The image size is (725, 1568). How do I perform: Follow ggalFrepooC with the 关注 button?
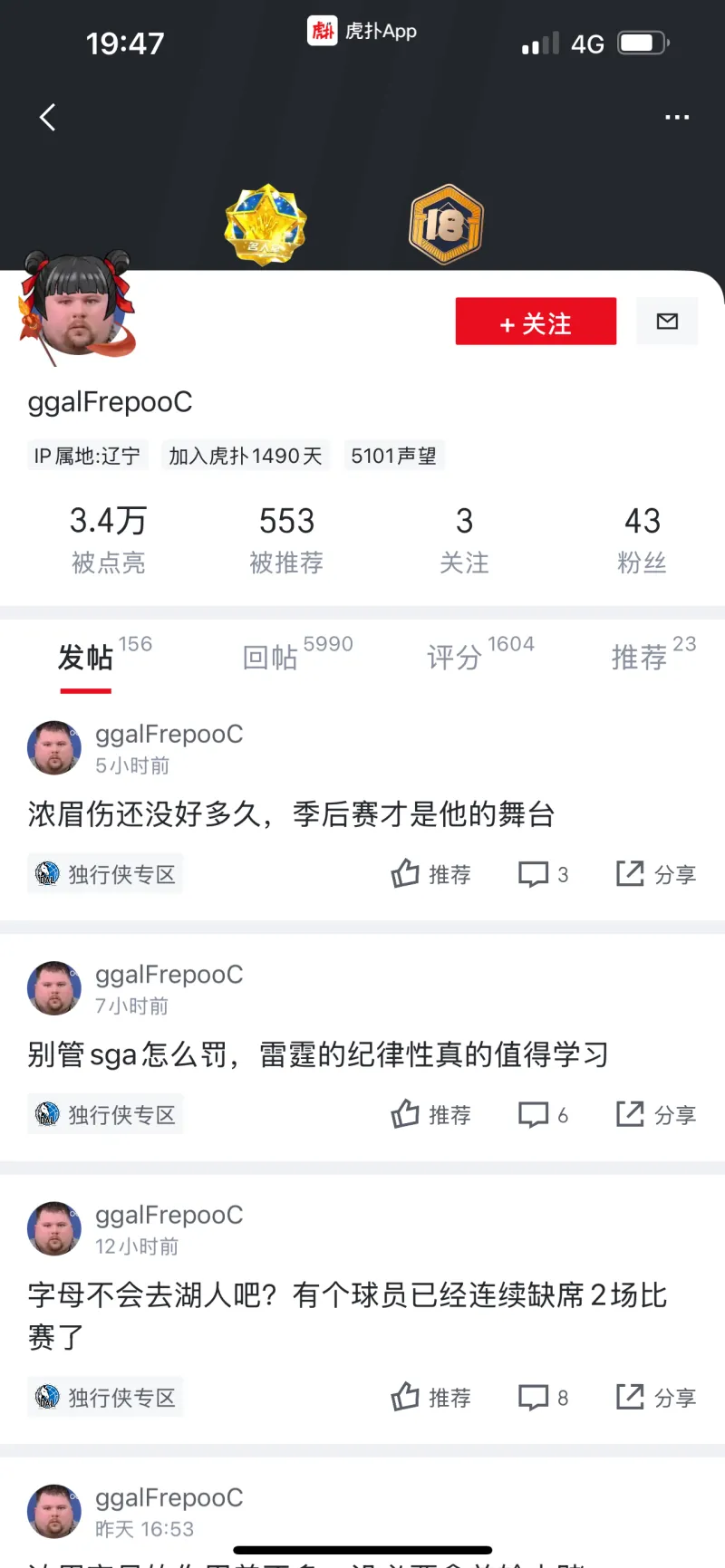click(x=536, y=322)
